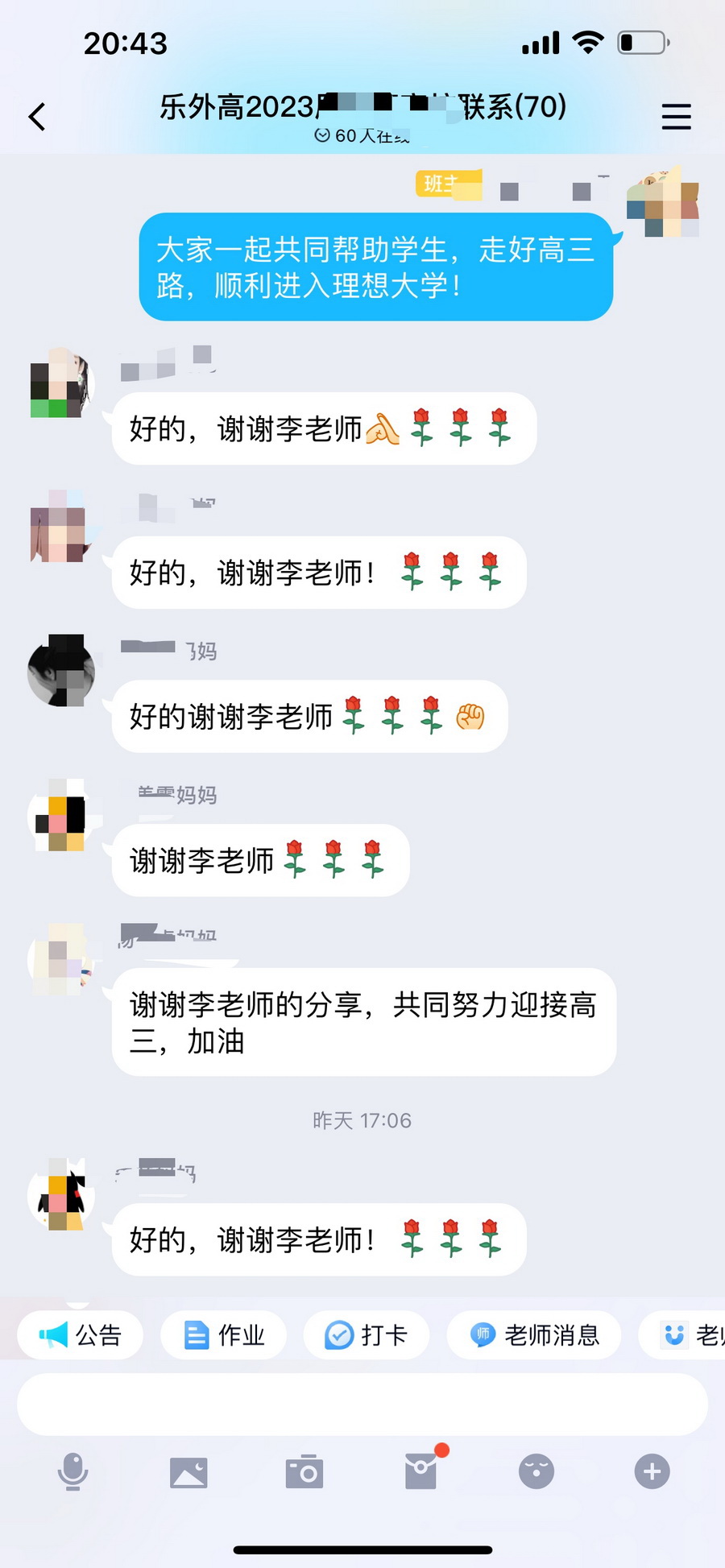Launch the camera to take a photo
Image resolution: width=725 pixels, height=1568 pixels.
[x=304, y=1472]
